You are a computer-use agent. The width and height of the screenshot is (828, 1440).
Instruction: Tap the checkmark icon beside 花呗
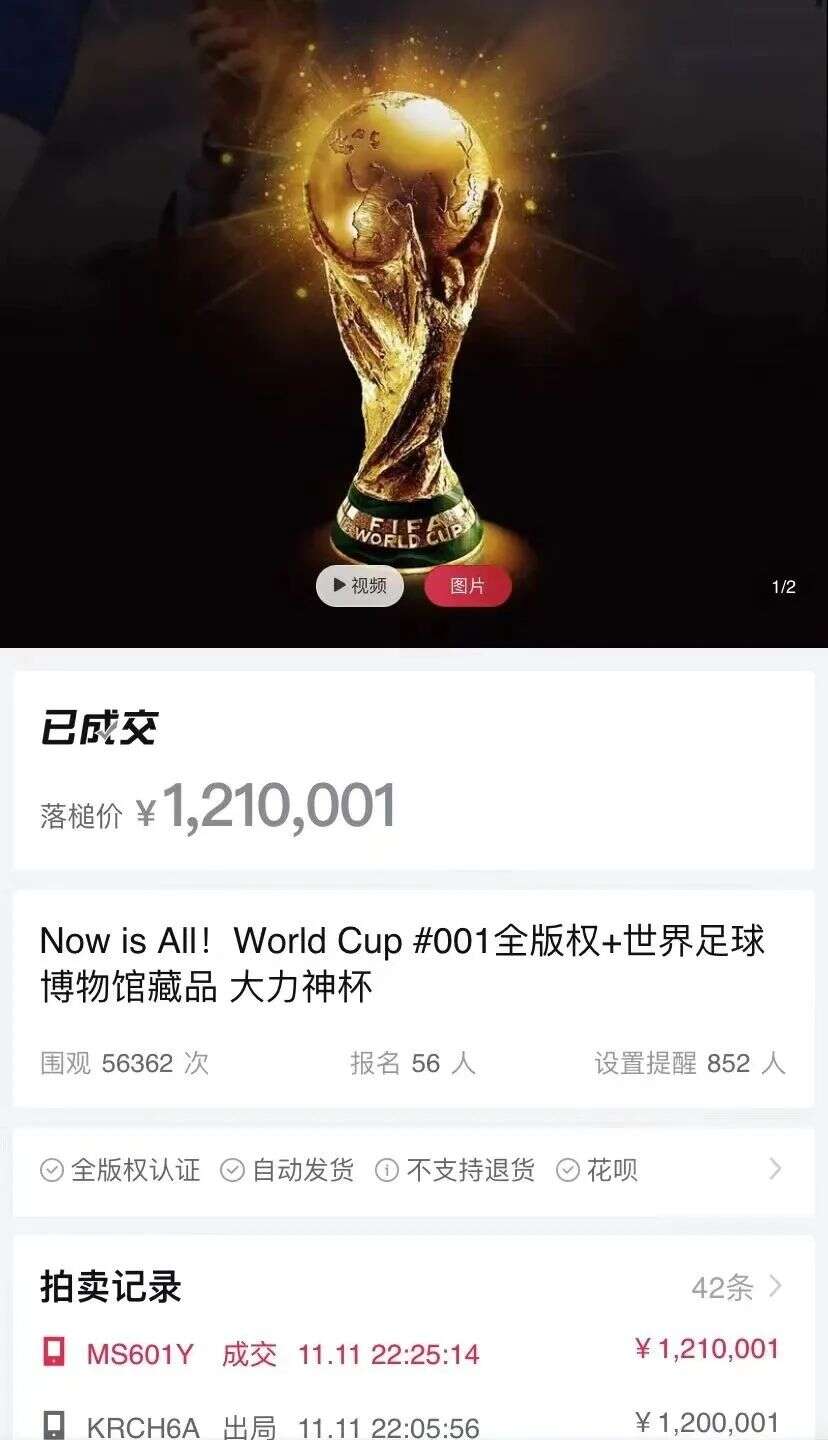pyautogui.click(x=566, y=1169)
